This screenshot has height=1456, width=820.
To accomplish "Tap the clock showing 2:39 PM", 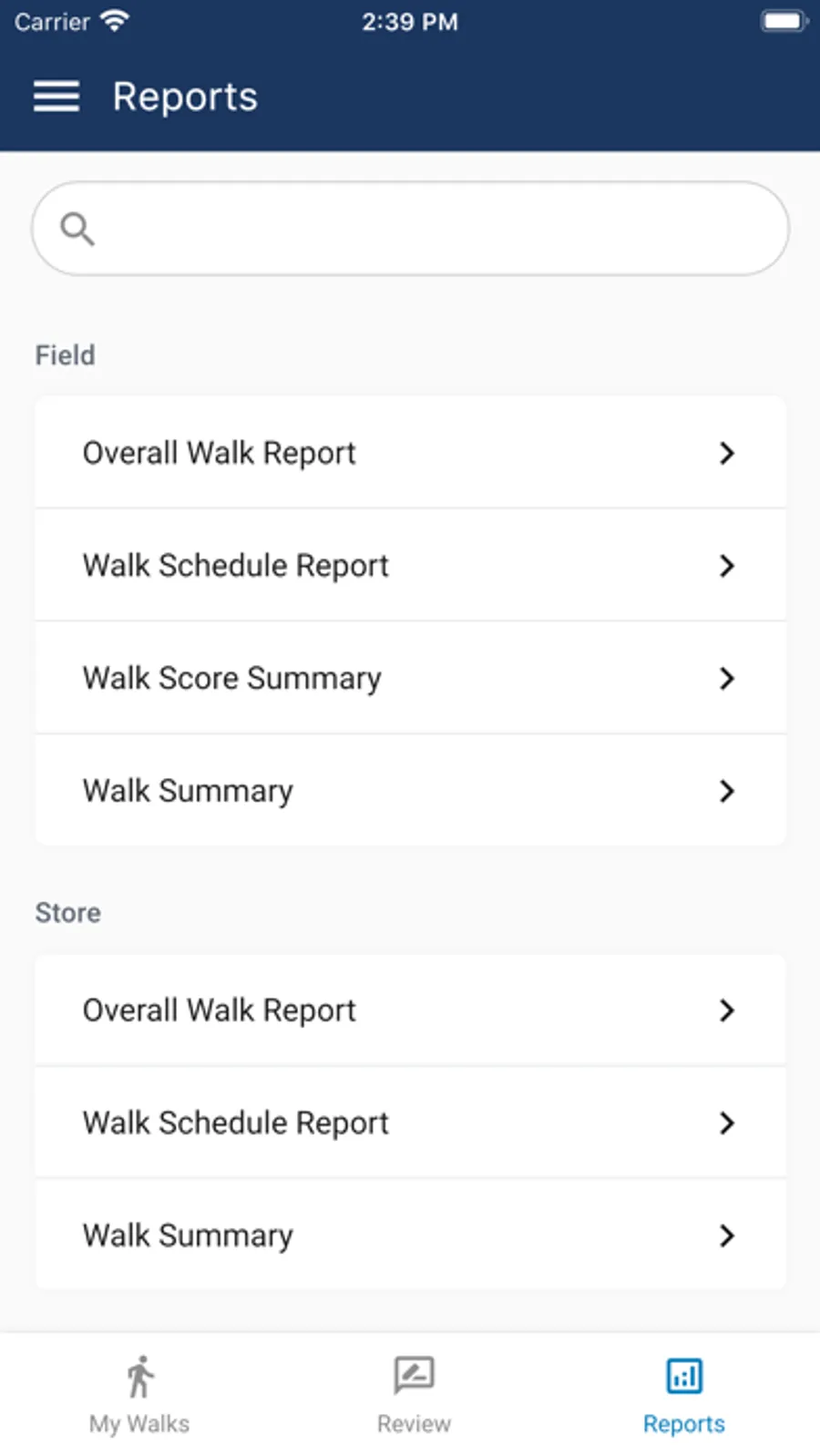I will (411, 21).
